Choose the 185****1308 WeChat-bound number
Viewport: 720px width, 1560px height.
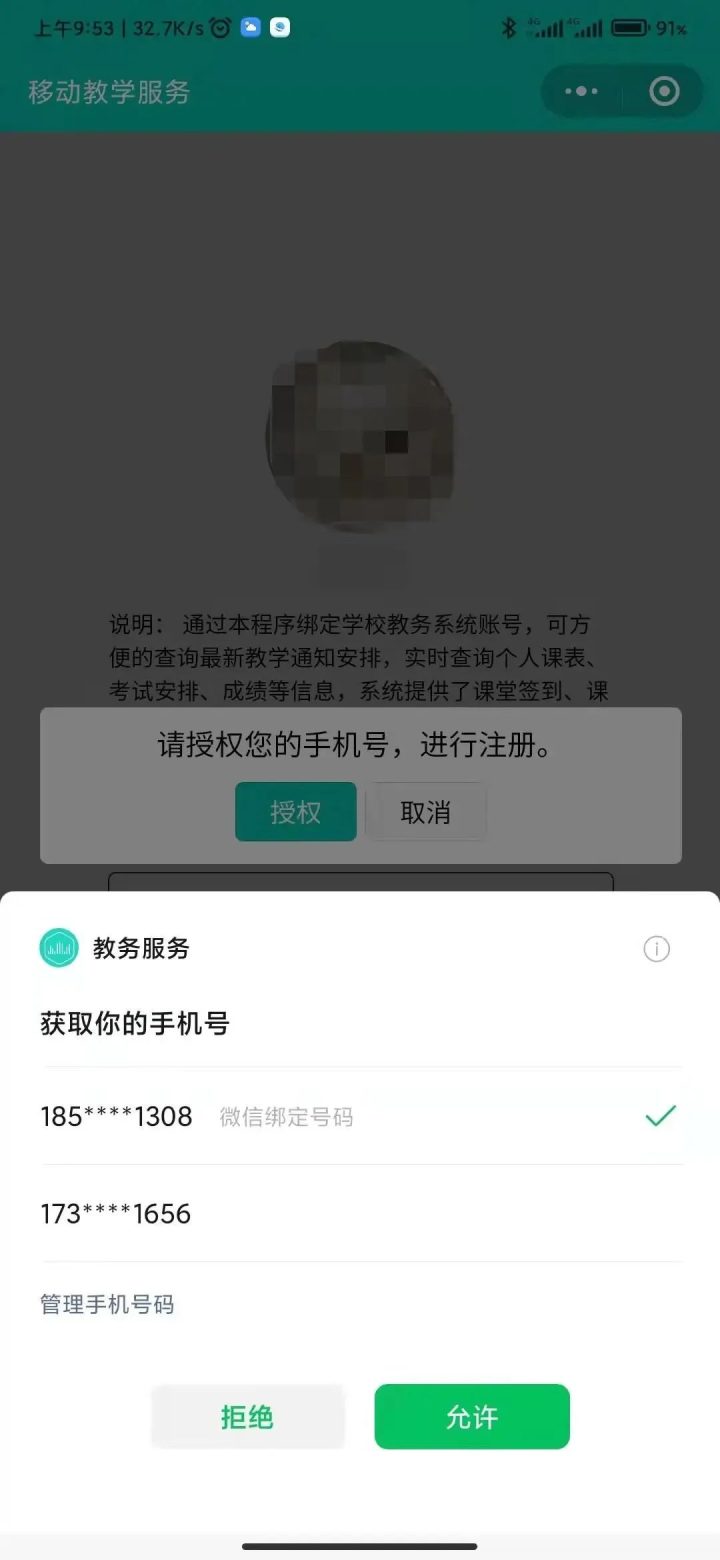point(116,1116)
